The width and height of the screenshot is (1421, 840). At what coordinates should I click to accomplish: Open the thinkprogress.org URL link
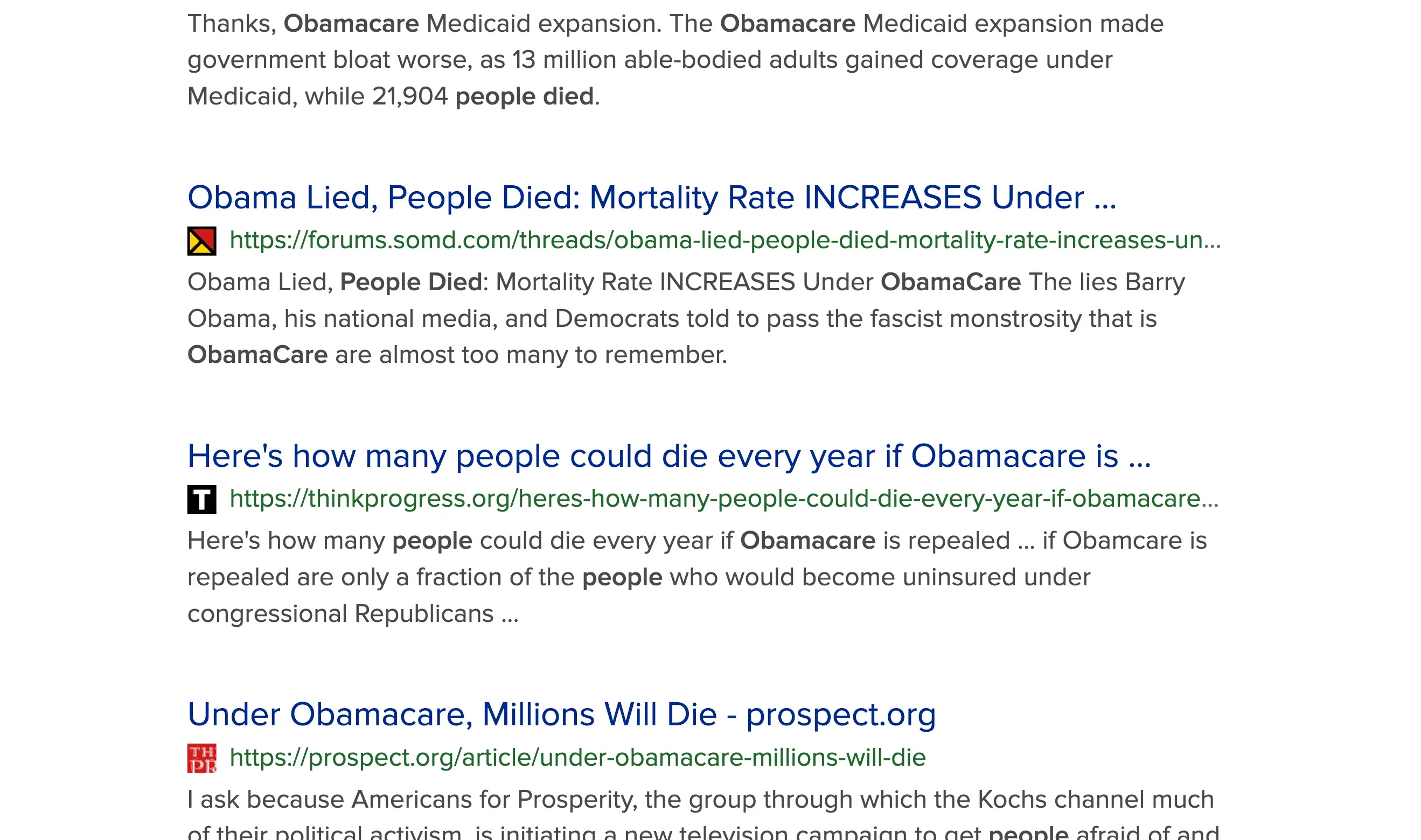[723, 499]
